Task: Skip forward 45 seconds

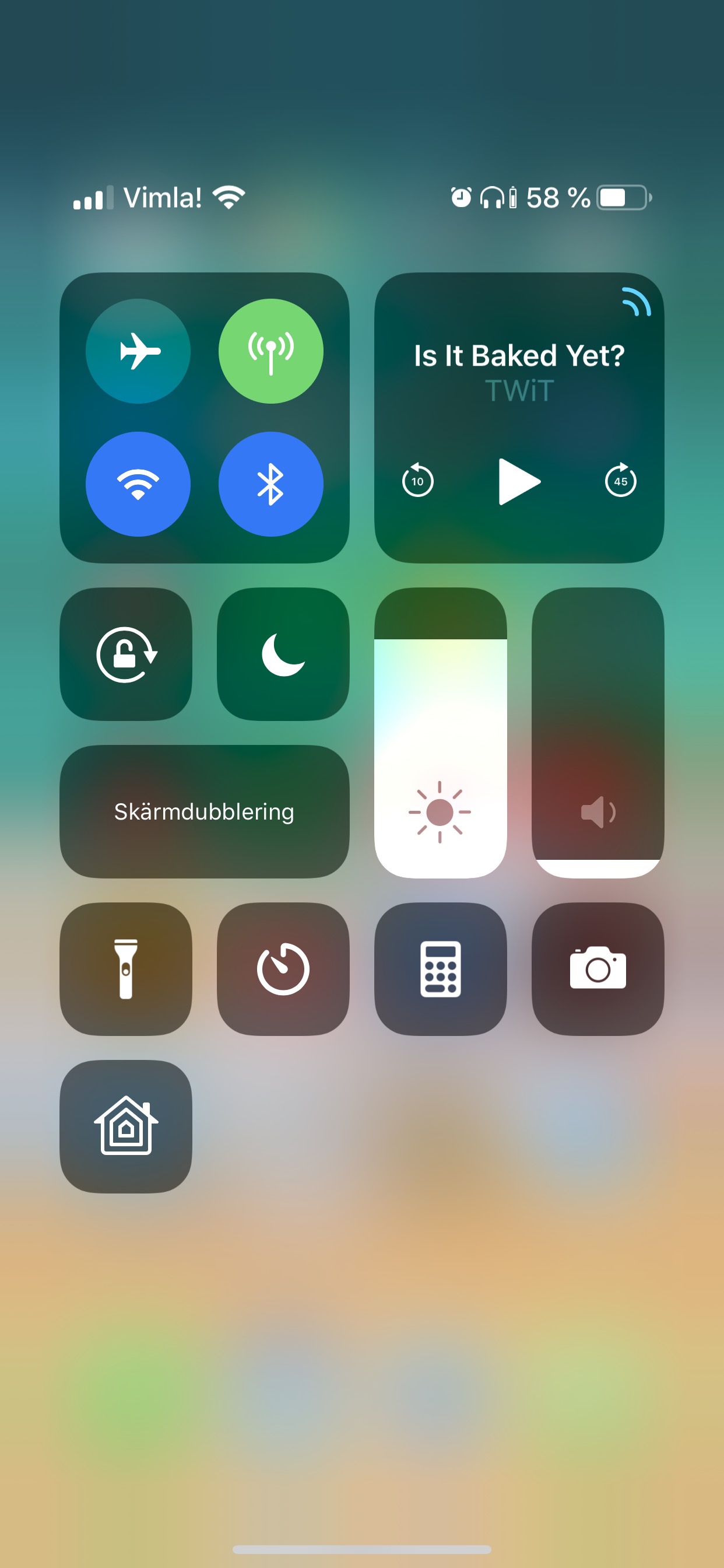Action: [620, 481]
